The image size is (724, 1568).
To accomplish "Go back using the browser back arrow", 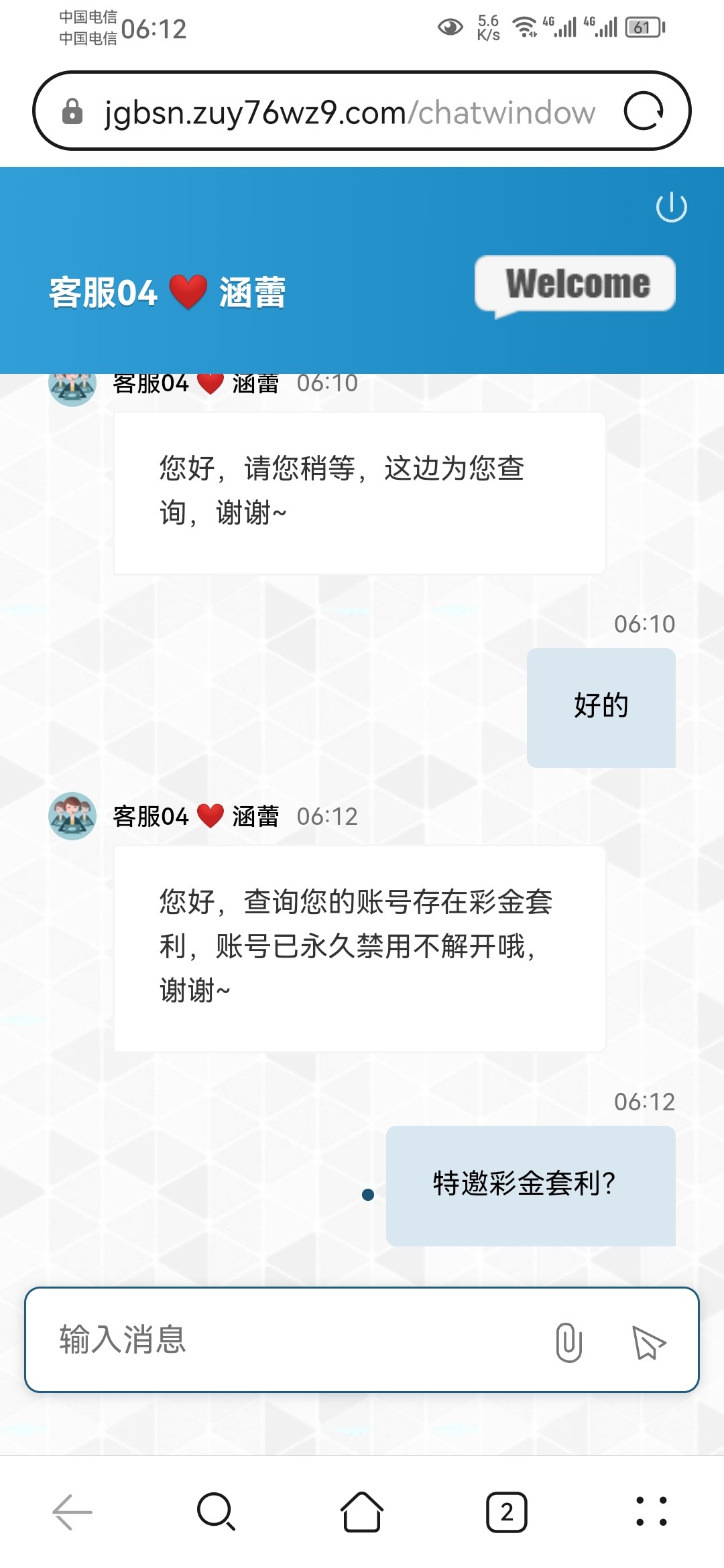I will (72, 1512).
